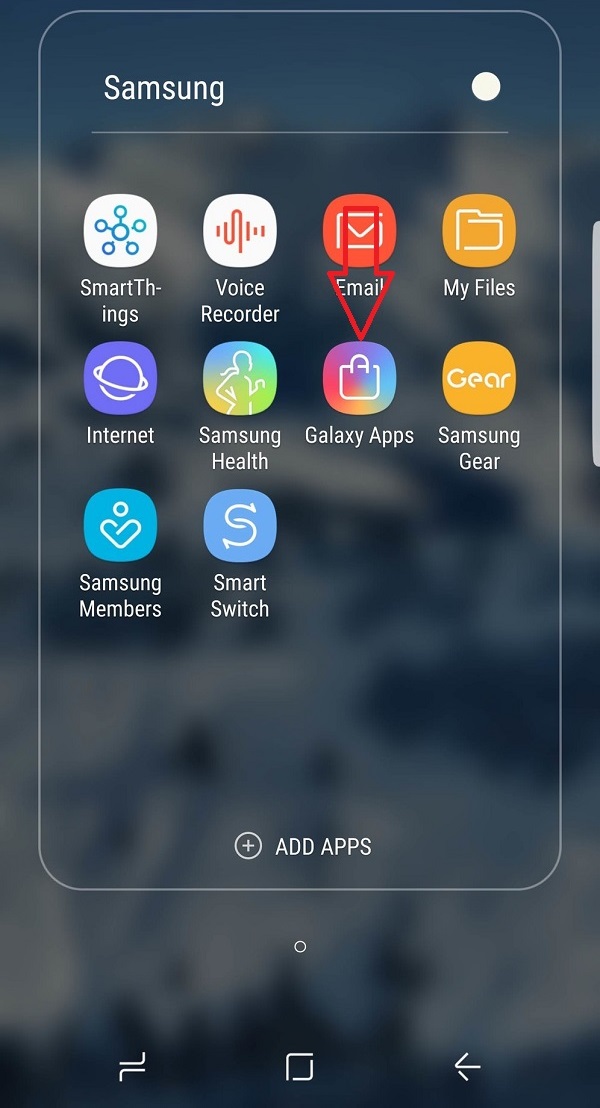
Task: Open Samsung Members
Action: point(120,527)
